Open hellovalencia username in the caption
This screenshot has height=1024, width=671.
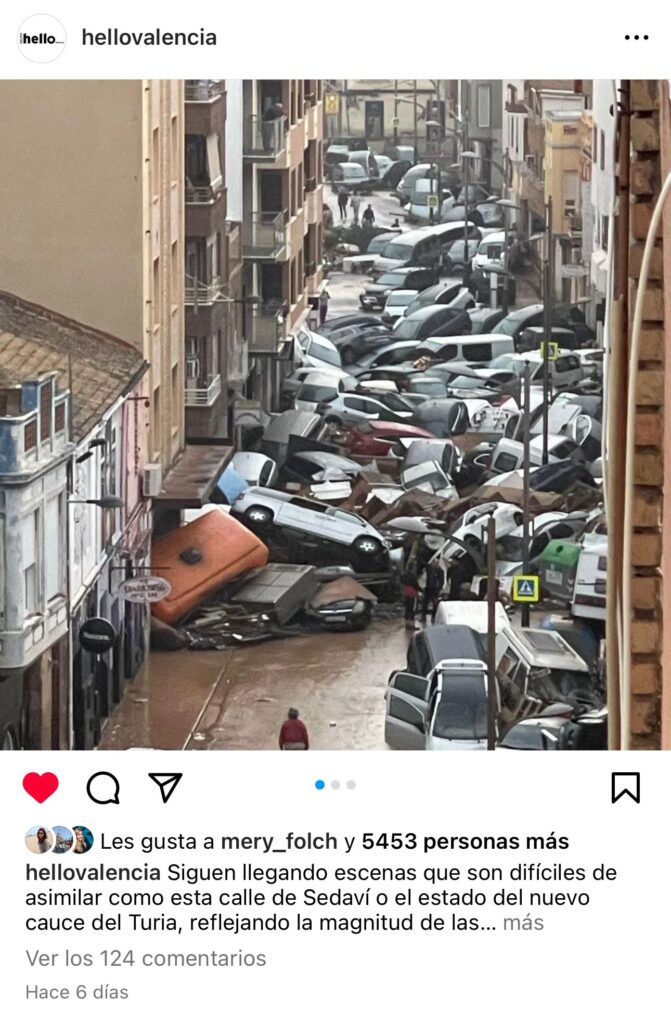pos(93,872)
